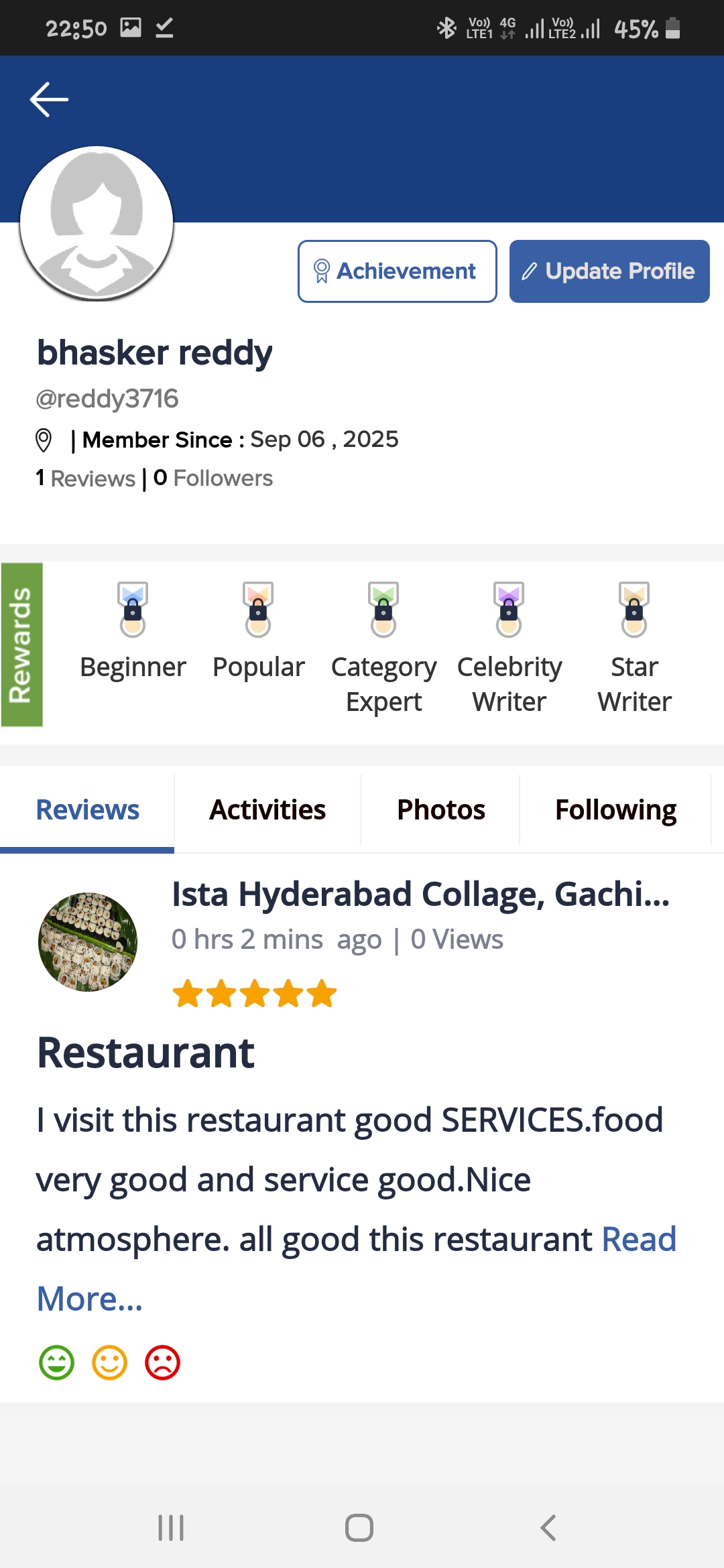724x1568 pixels.
Task: Open Ista Hyderabad Collage review title
Action: pyautogui.click(x=420, y=895)
